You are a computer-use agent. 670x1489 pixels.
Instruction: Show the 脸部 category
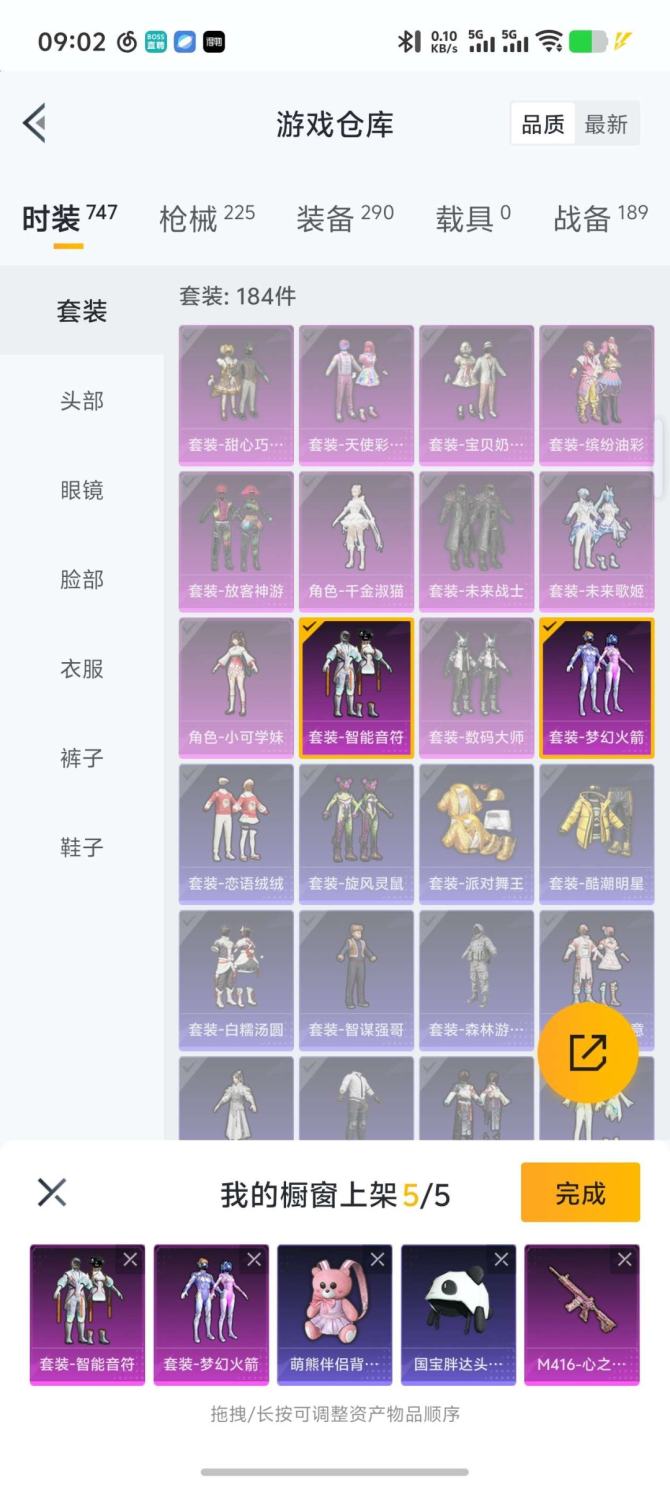click(x=81, y=580)
